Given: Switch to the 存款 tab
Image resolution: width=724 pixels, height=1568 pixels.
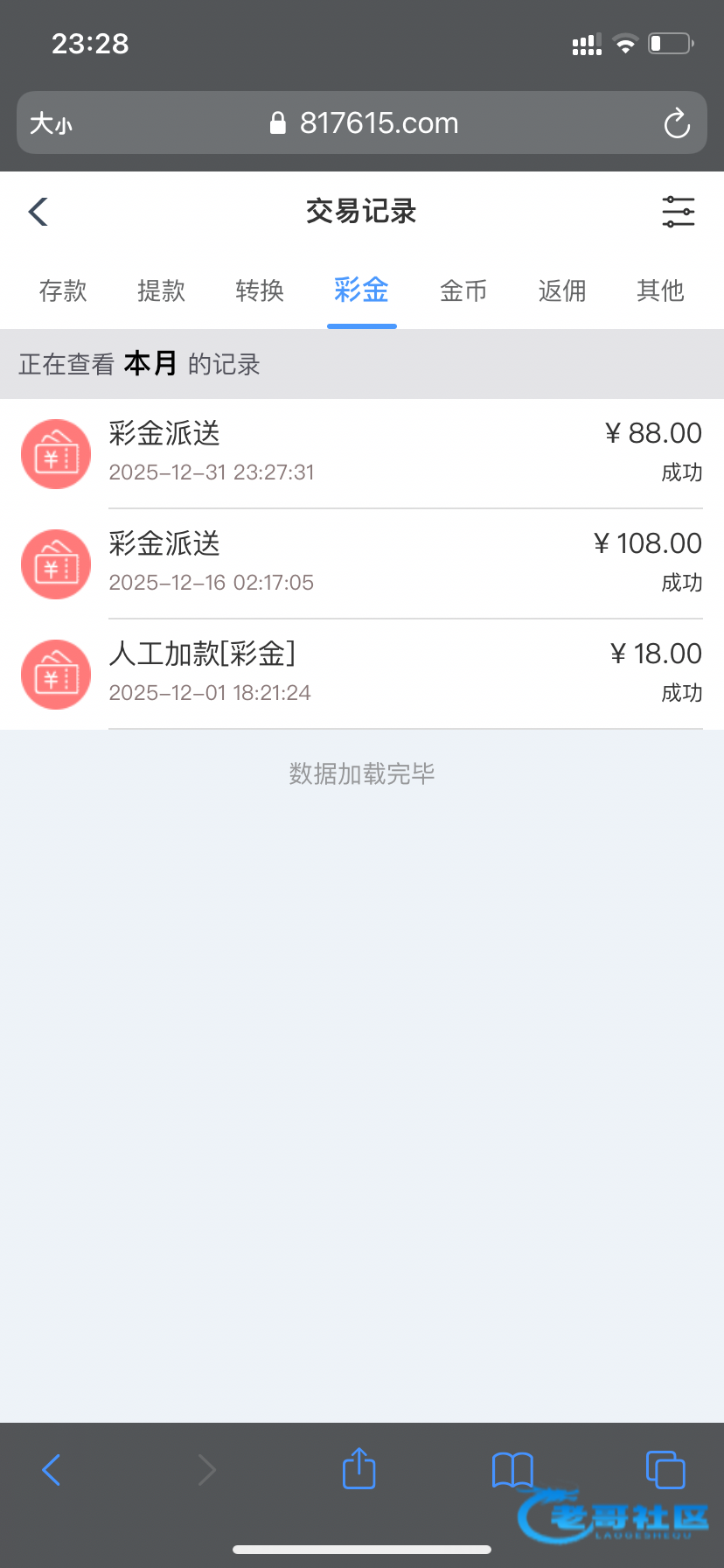Looking at the screenshot, I should pyautogui.click(x=63, y=290).
